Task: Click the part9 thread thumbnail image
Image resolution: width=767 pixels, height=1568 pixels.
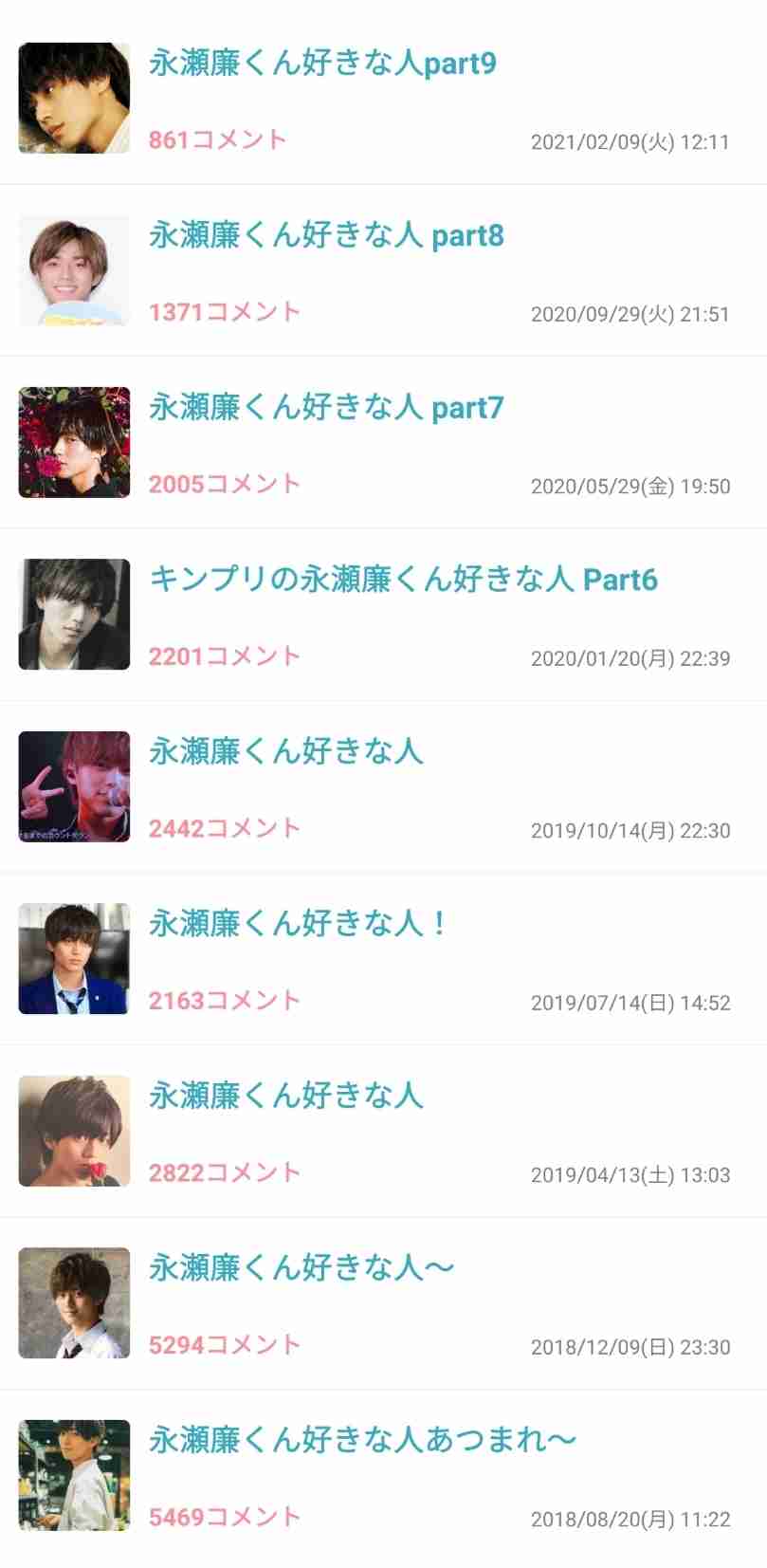Action: [73, 98]
